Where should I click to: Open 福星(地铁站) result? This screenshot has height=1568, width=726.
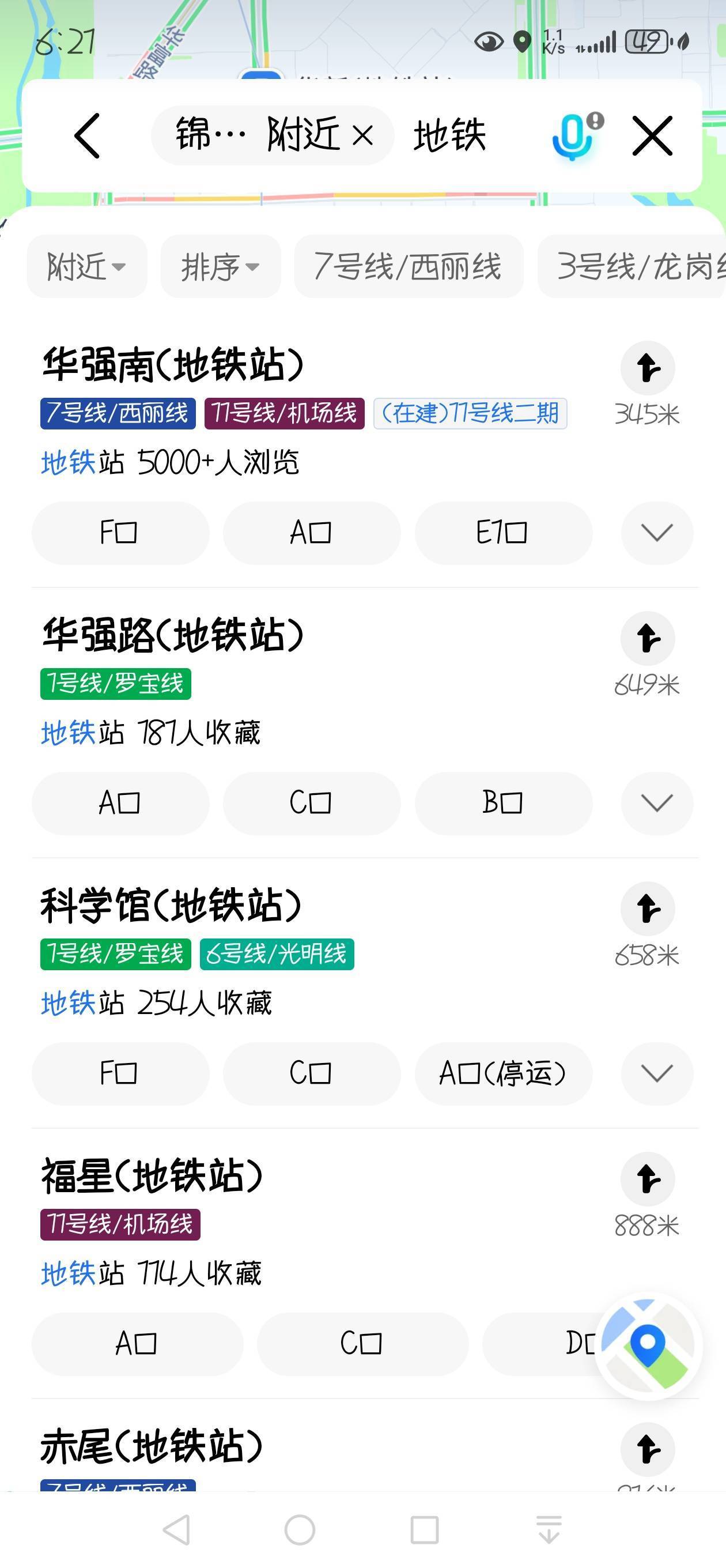point(152,1176)
